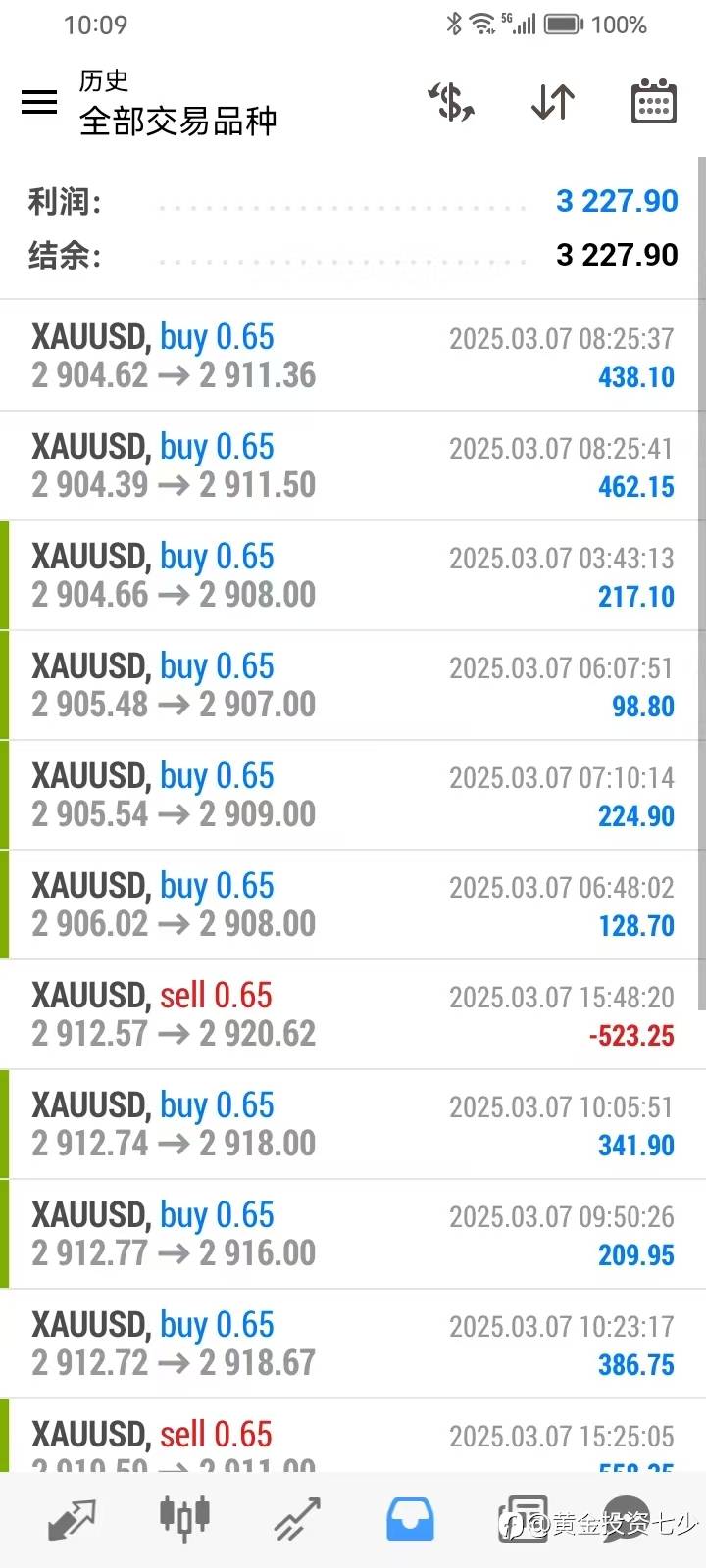
Task: Open the buy trade with profit 128.70
Action: coord(353,905)
